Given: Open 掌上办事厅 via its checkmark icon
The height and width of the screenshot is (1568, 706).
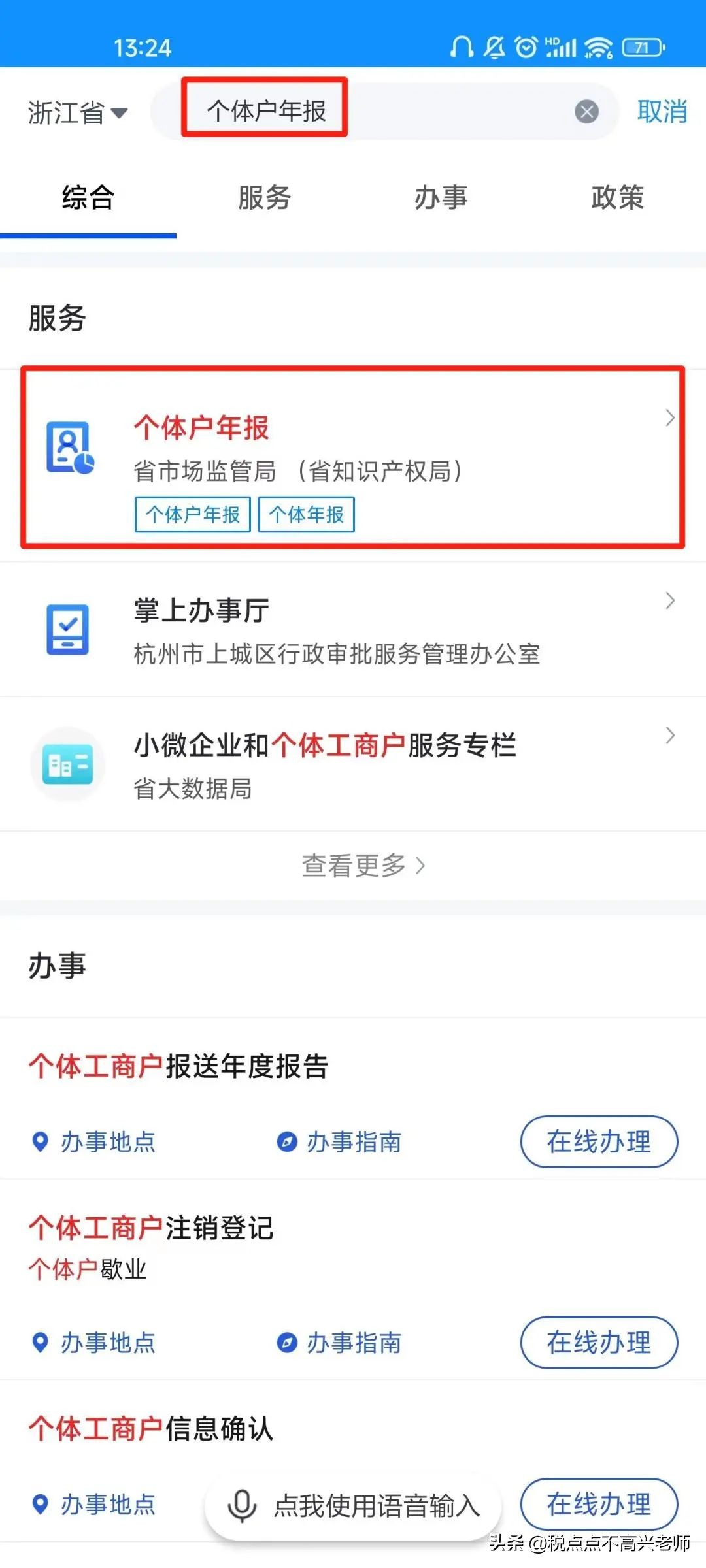Looking at the screenshot, I should (x=68, y=629).
